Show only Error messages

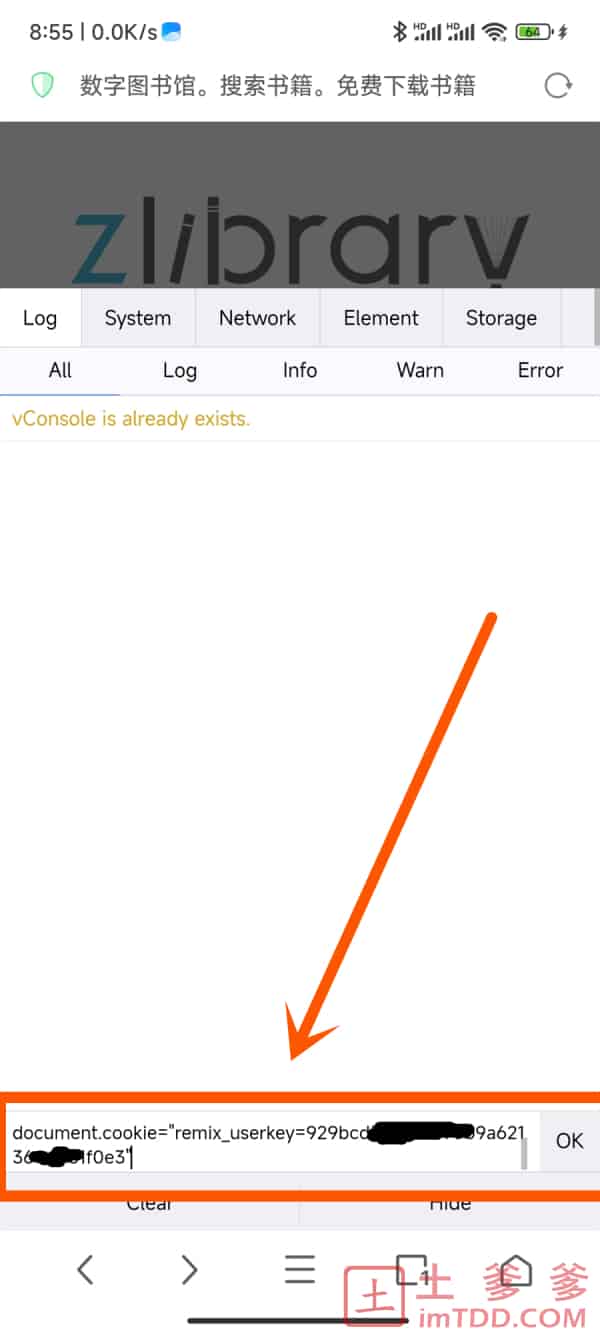click(540, 370)
